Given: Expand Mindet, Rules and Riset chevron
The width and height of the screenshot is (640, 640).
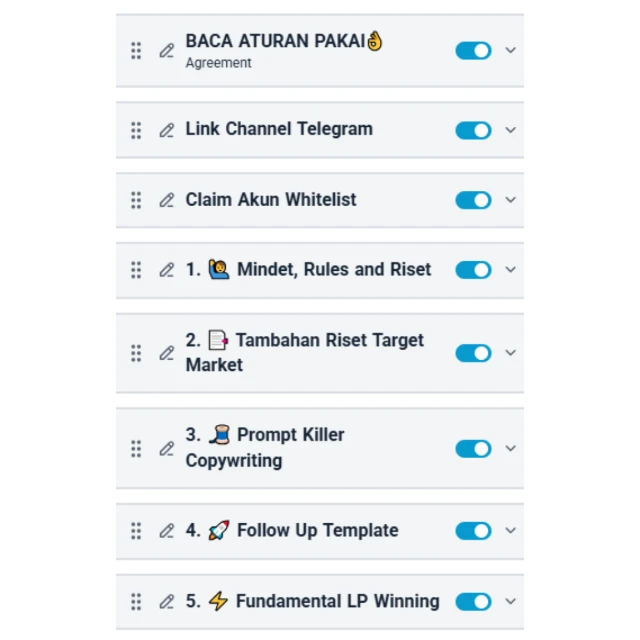Looking at the screenshot, I should click(510, 270).
